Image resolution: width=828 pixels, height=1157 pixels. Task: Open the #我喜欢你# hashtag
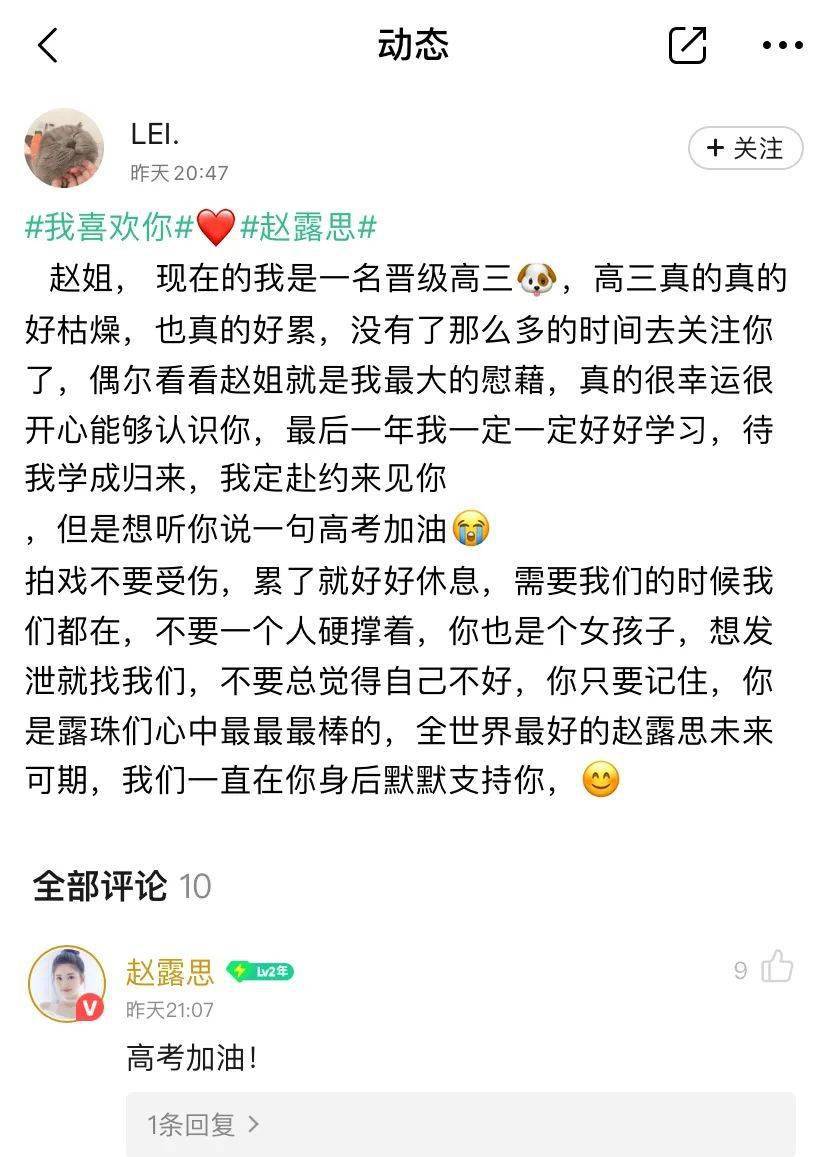(x=108, y=227)
